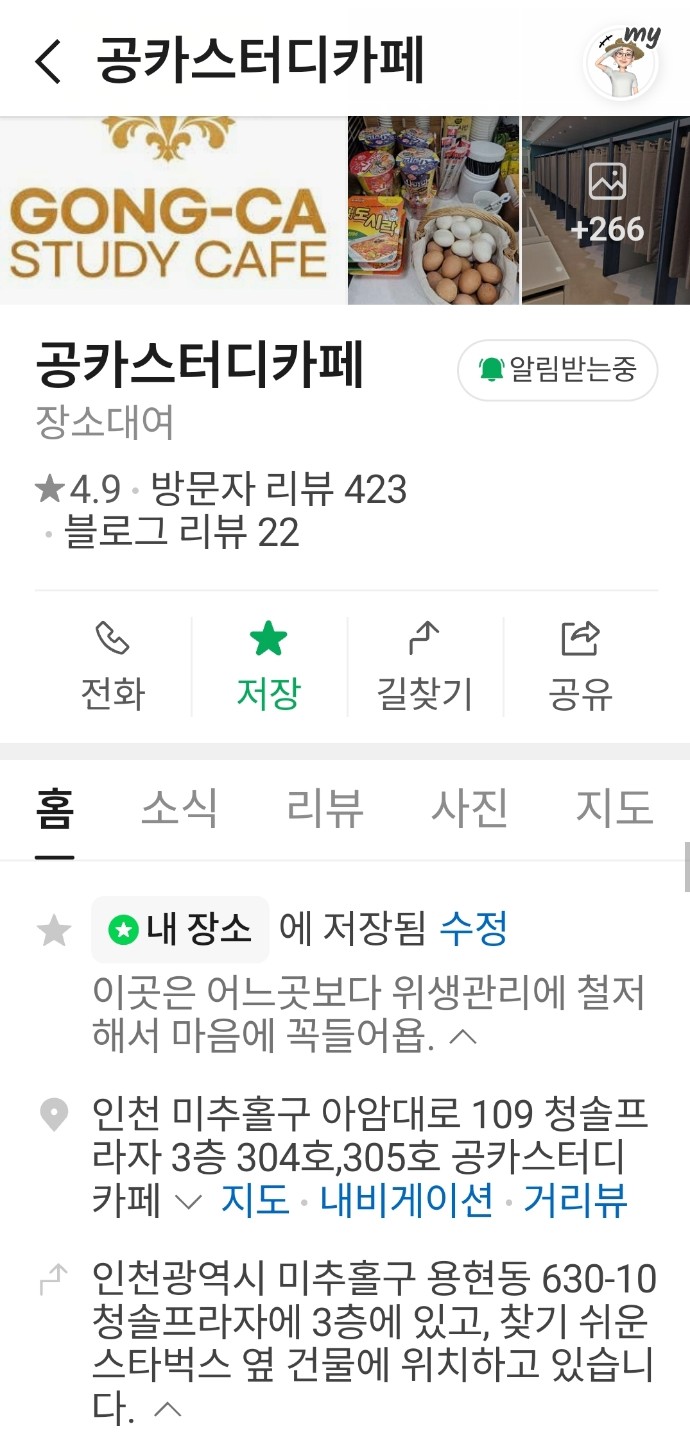Image resolution: width=690 pixels, height=1440 pixels.
Task: Open the 내비게이션 link
Action: click(x=407, y=1200)
